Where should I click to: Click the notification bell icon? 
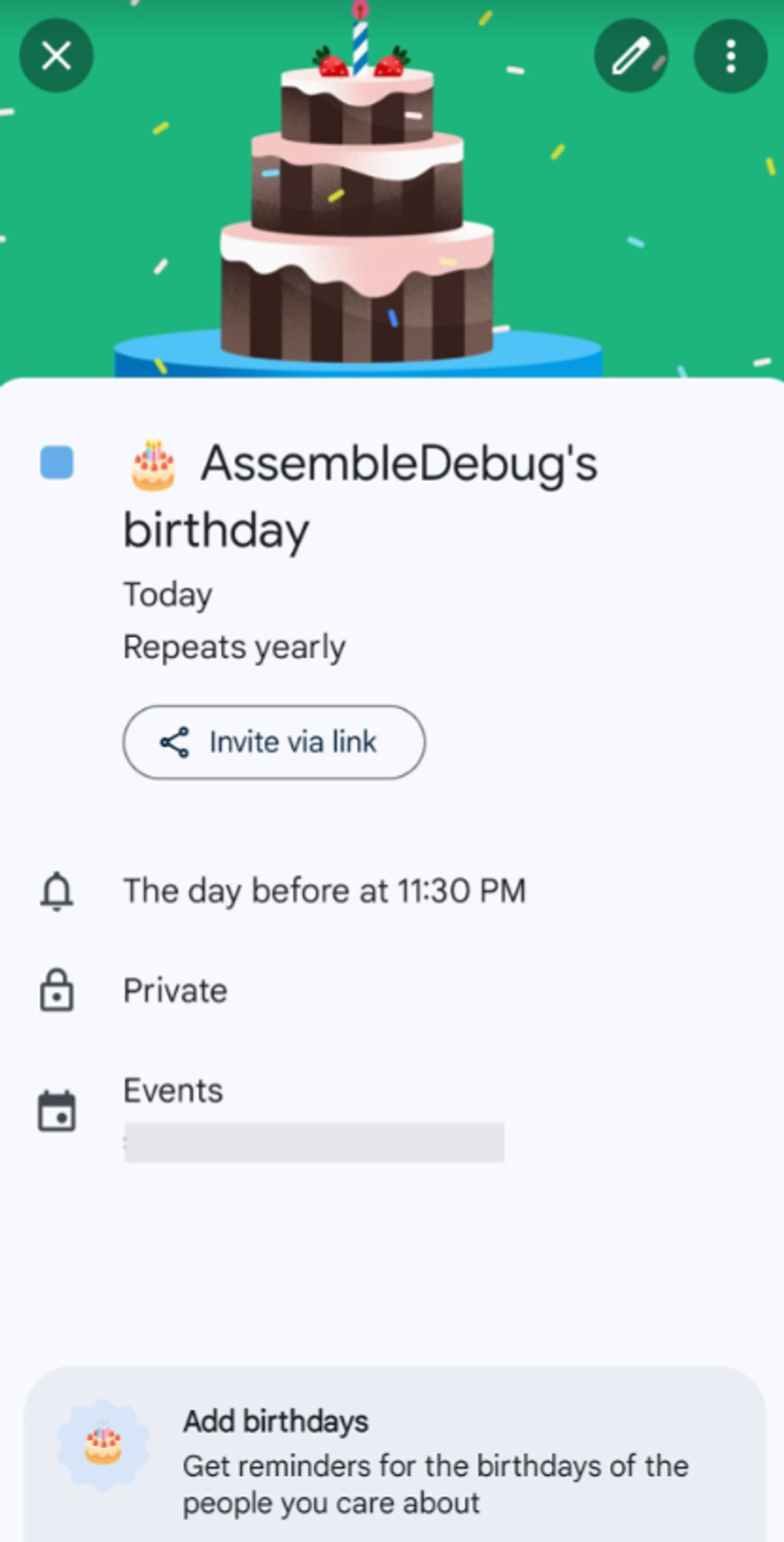pos(56,892)
